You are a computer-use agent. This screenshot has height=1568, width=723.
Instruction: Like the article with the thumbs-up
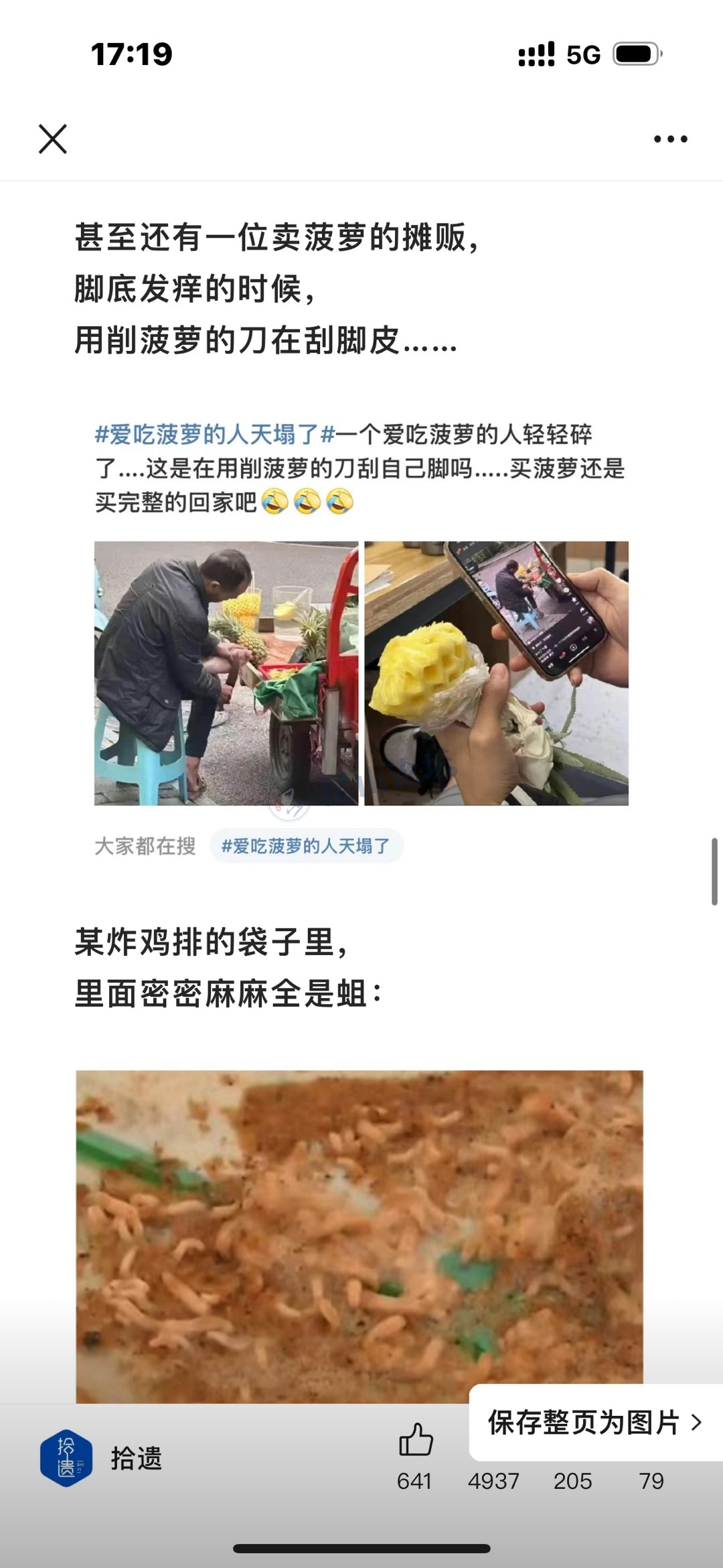pyautogui.click(x=416, y=1439)
